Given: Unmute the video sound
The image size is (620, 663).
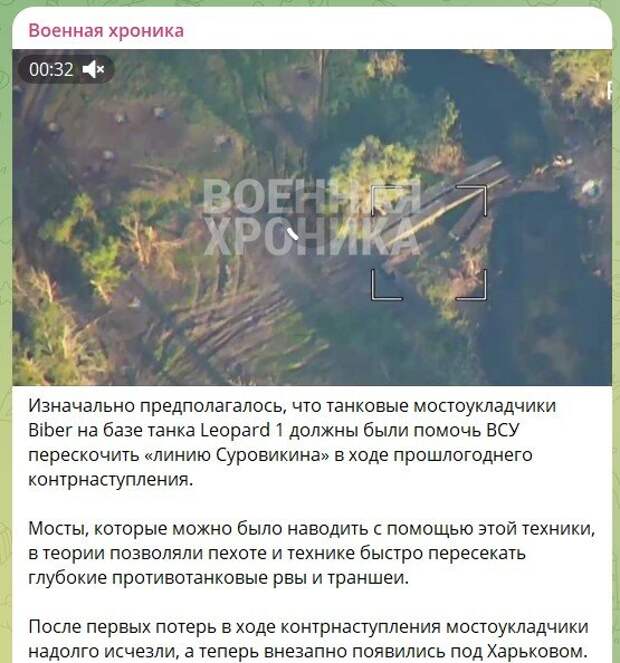Looking at the screenshot, I should pyautogui.click(x=94, y=69).
